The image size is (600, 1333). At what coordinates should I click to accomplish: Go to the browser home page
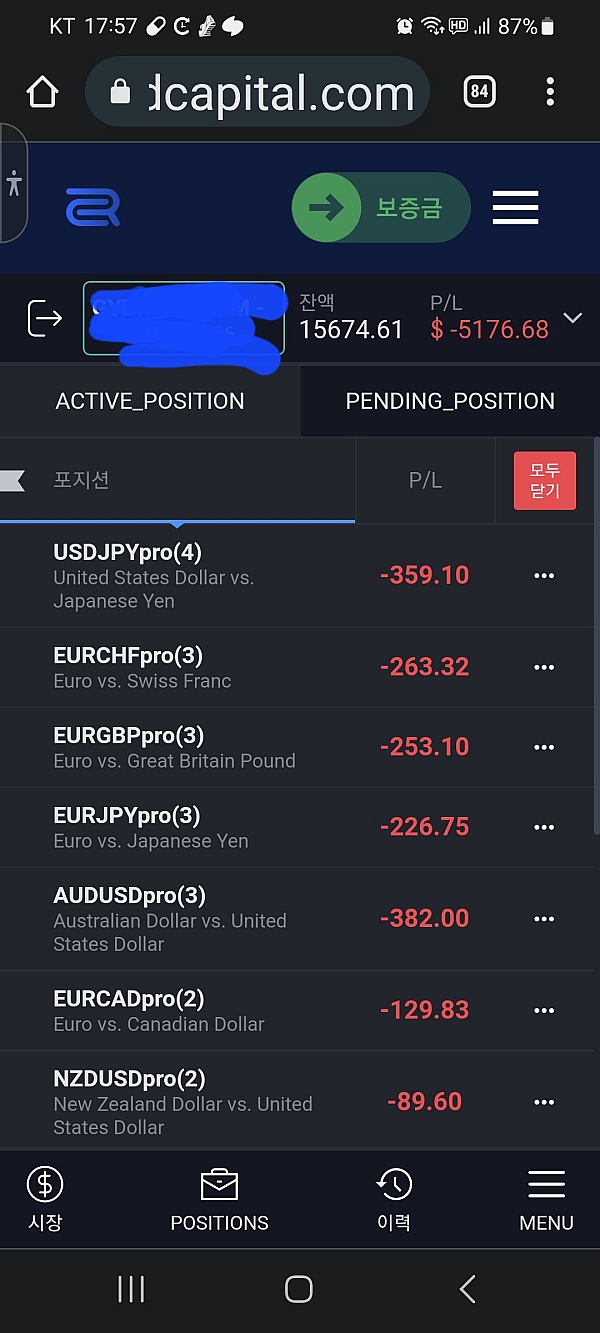click(x=42, y=92)
